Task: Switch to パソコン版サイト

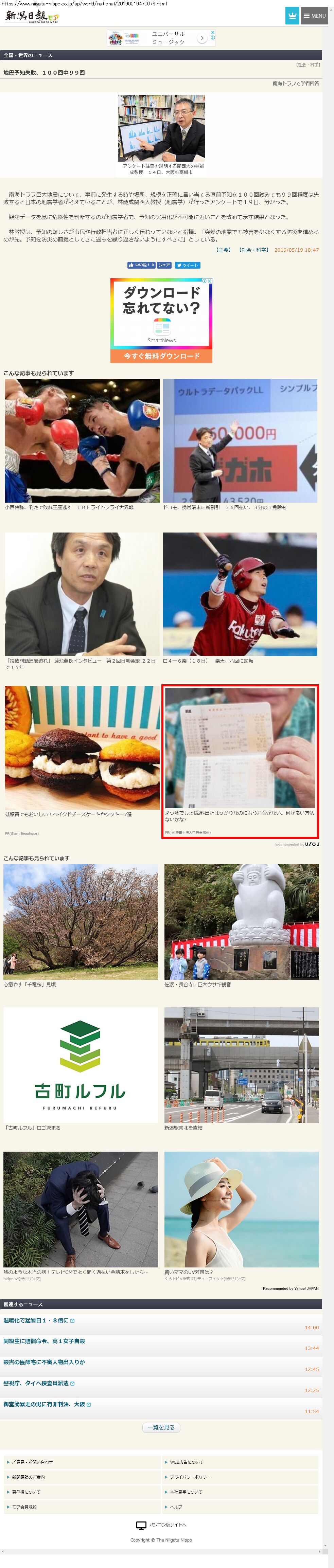Action: coord(161,1525)
